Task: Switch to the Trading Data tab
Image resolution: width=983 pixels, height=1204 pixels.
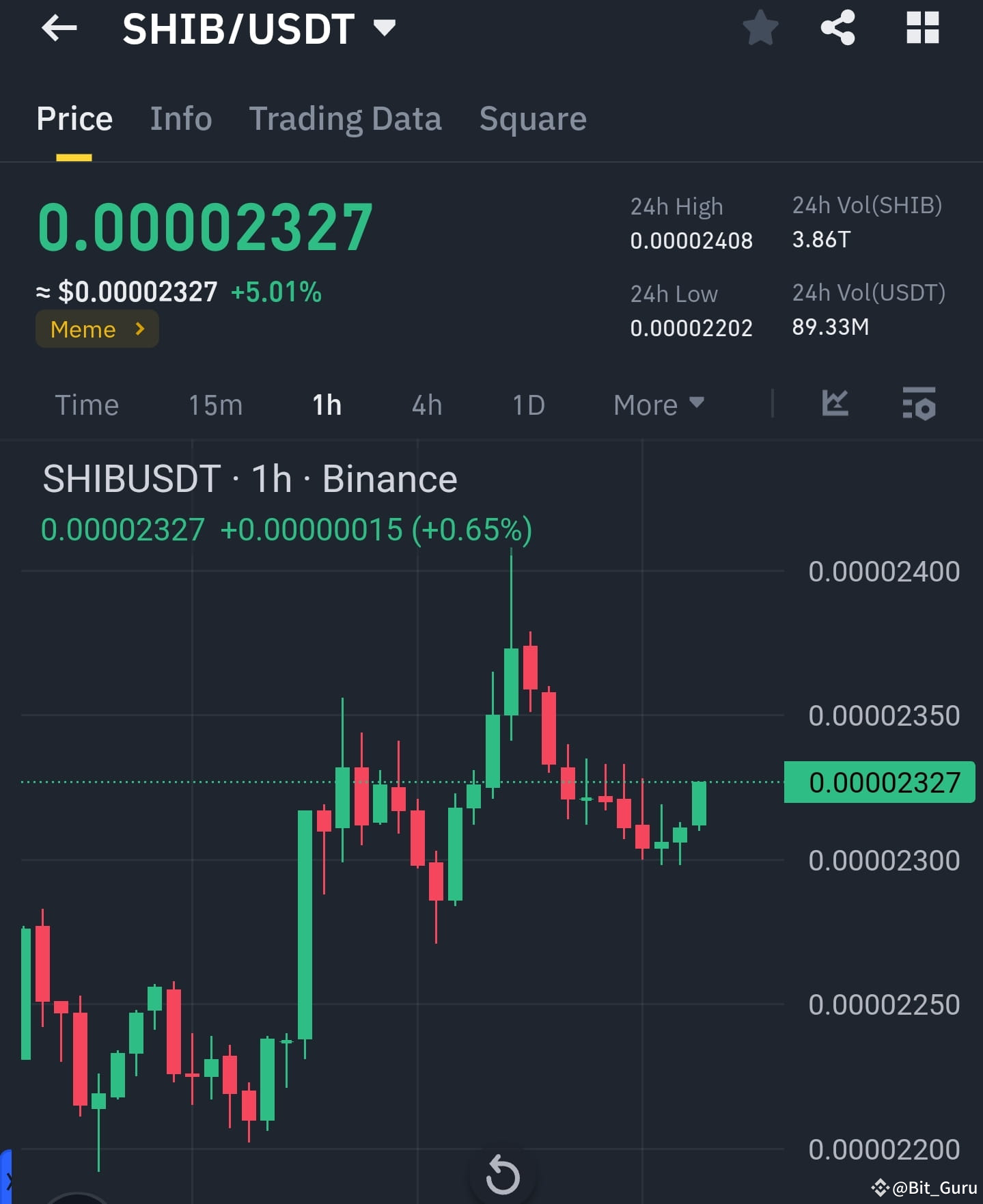Action: [346, 118]
